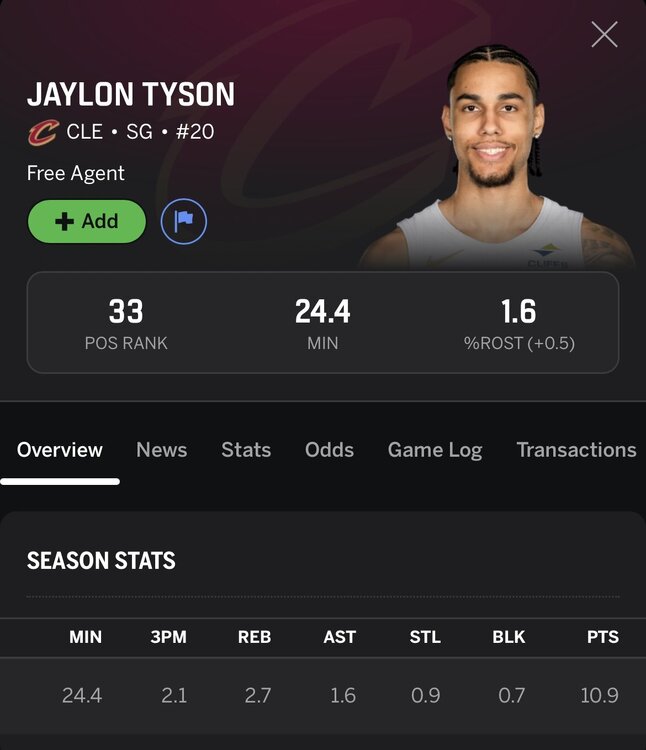
Task: Open the Stats tab
Action: [246, 450]
